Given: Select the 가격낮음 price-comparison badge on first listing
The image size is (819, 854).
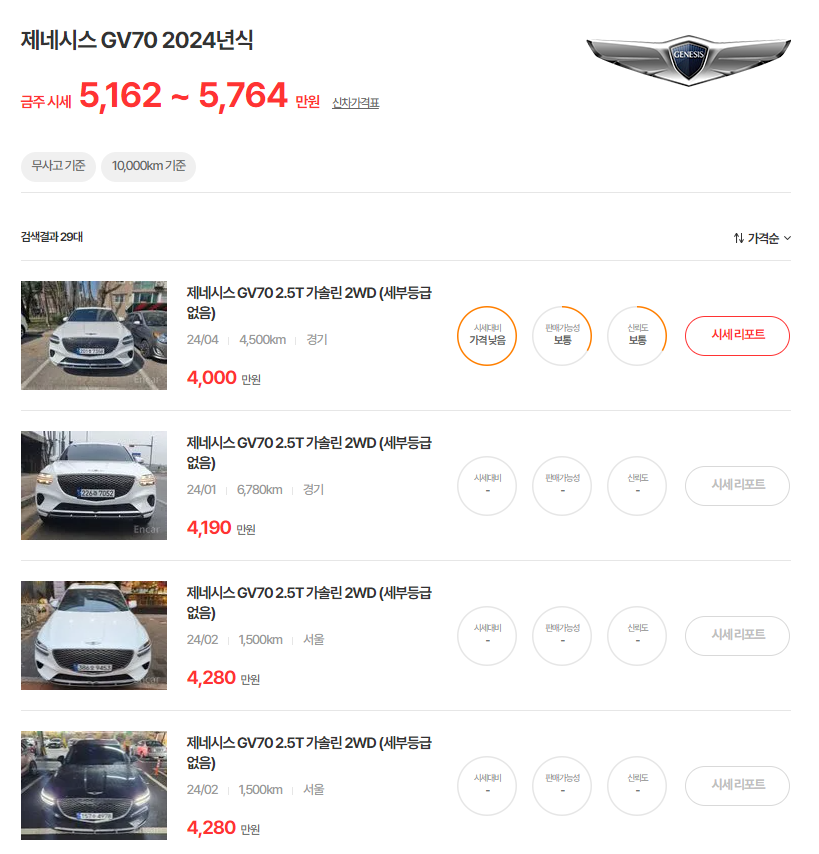Looking at the screenshot, I should pyautogui.click(x=487, y=336).
